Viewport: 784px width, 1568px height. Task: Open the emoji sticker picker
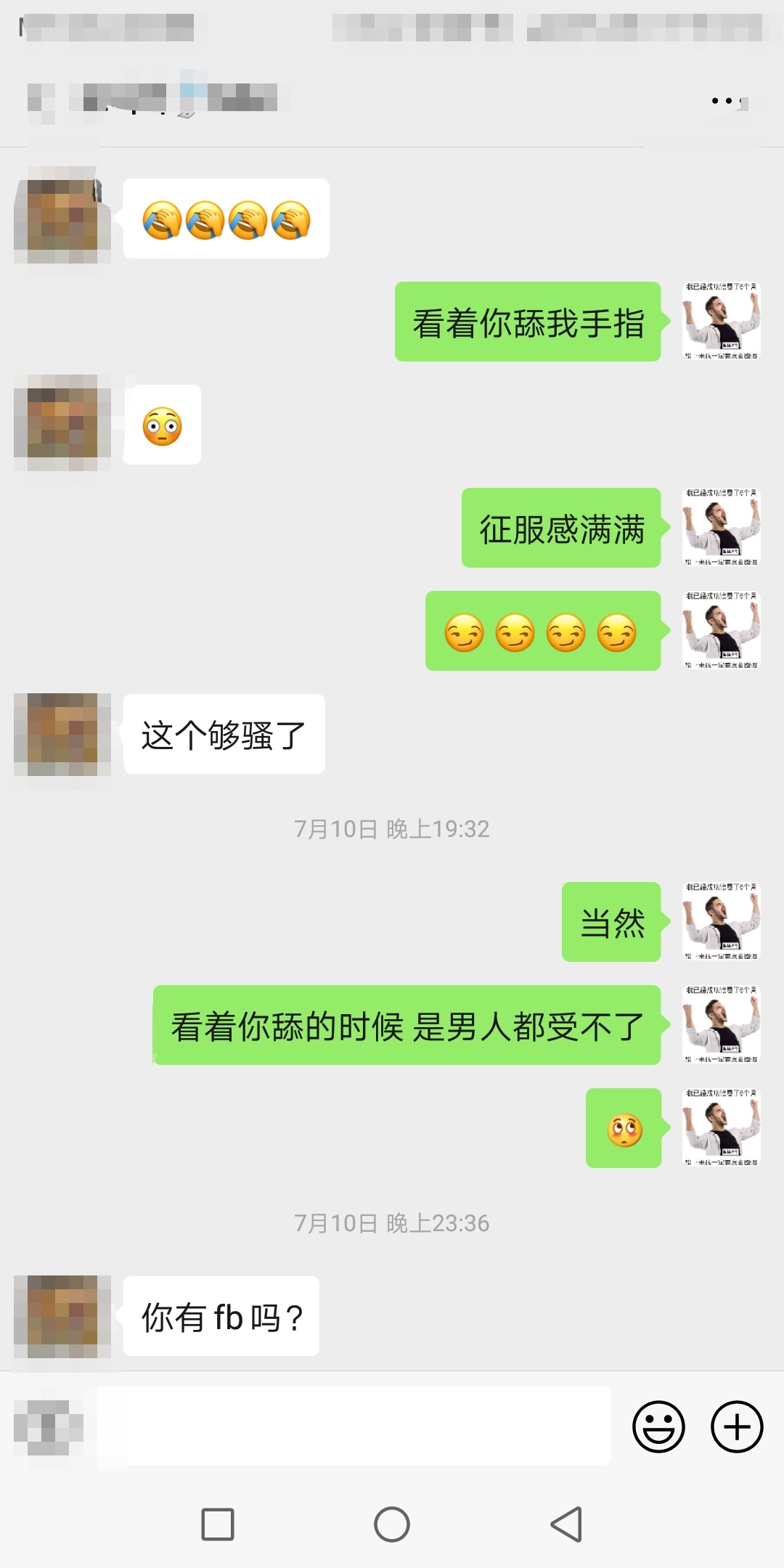click(658, 1426)
